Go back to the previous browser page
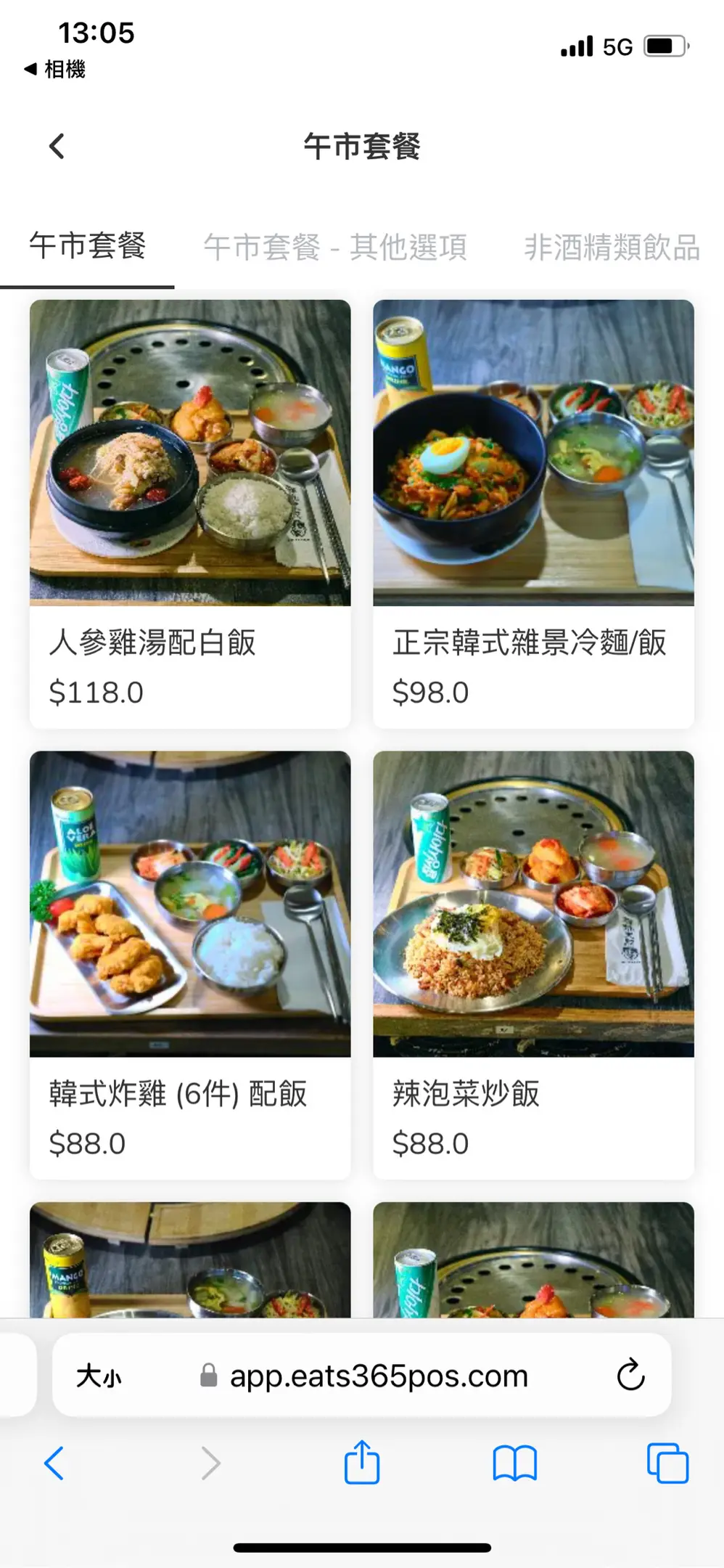 [x=54, y=1463]
